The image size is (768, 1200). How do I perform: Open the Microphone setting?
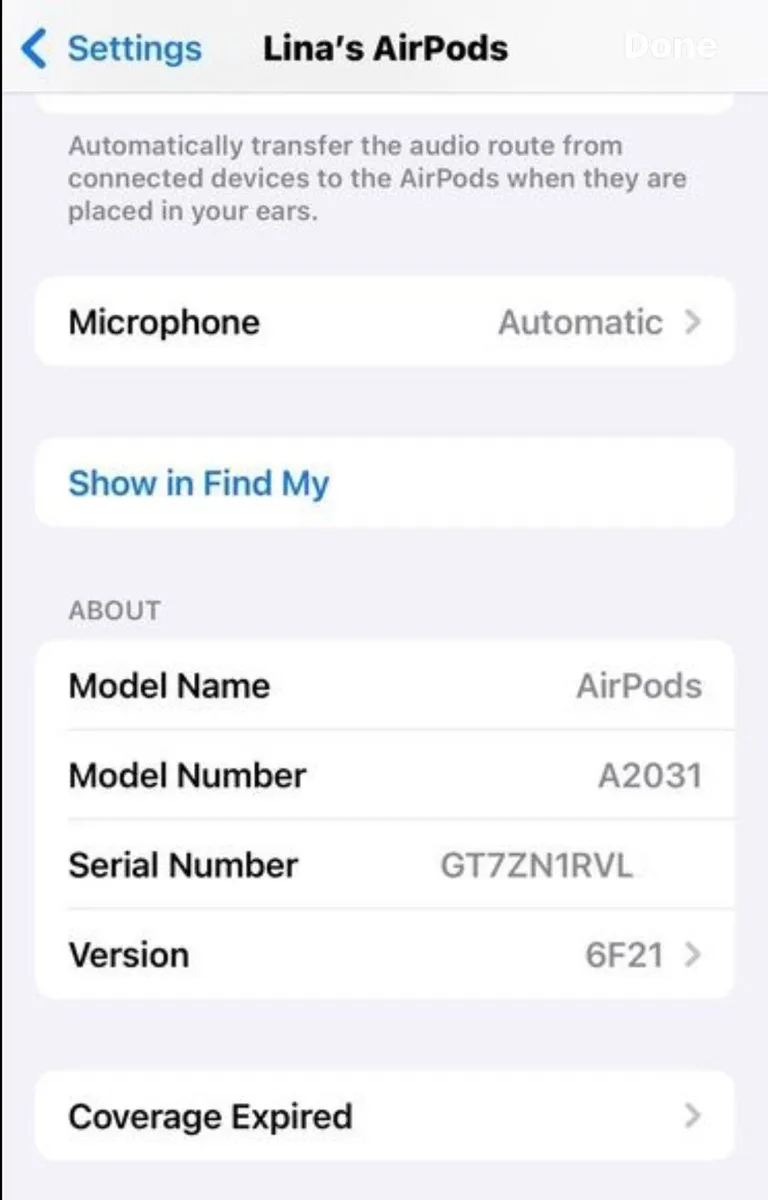point(384,322)
